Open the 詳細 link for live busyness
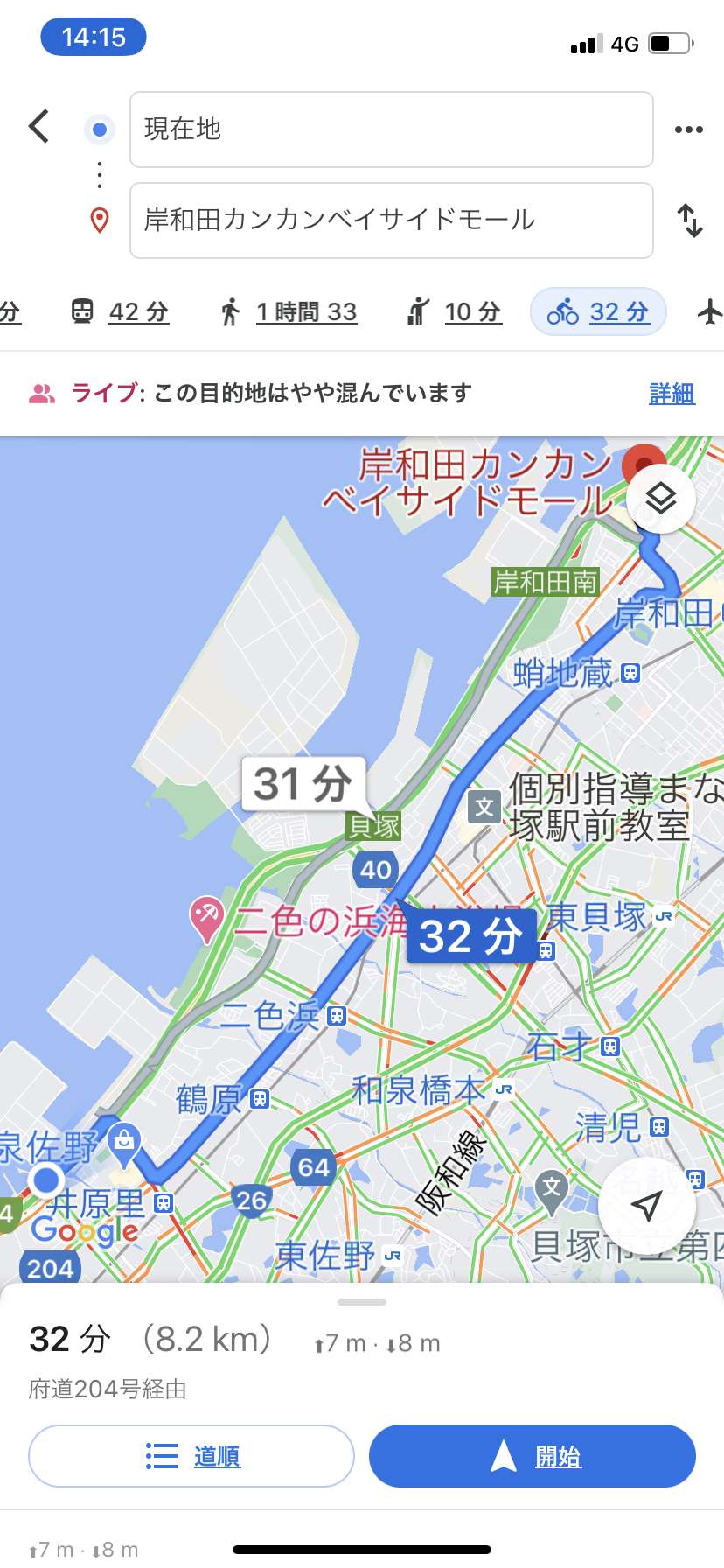 [x=672, y=394]
